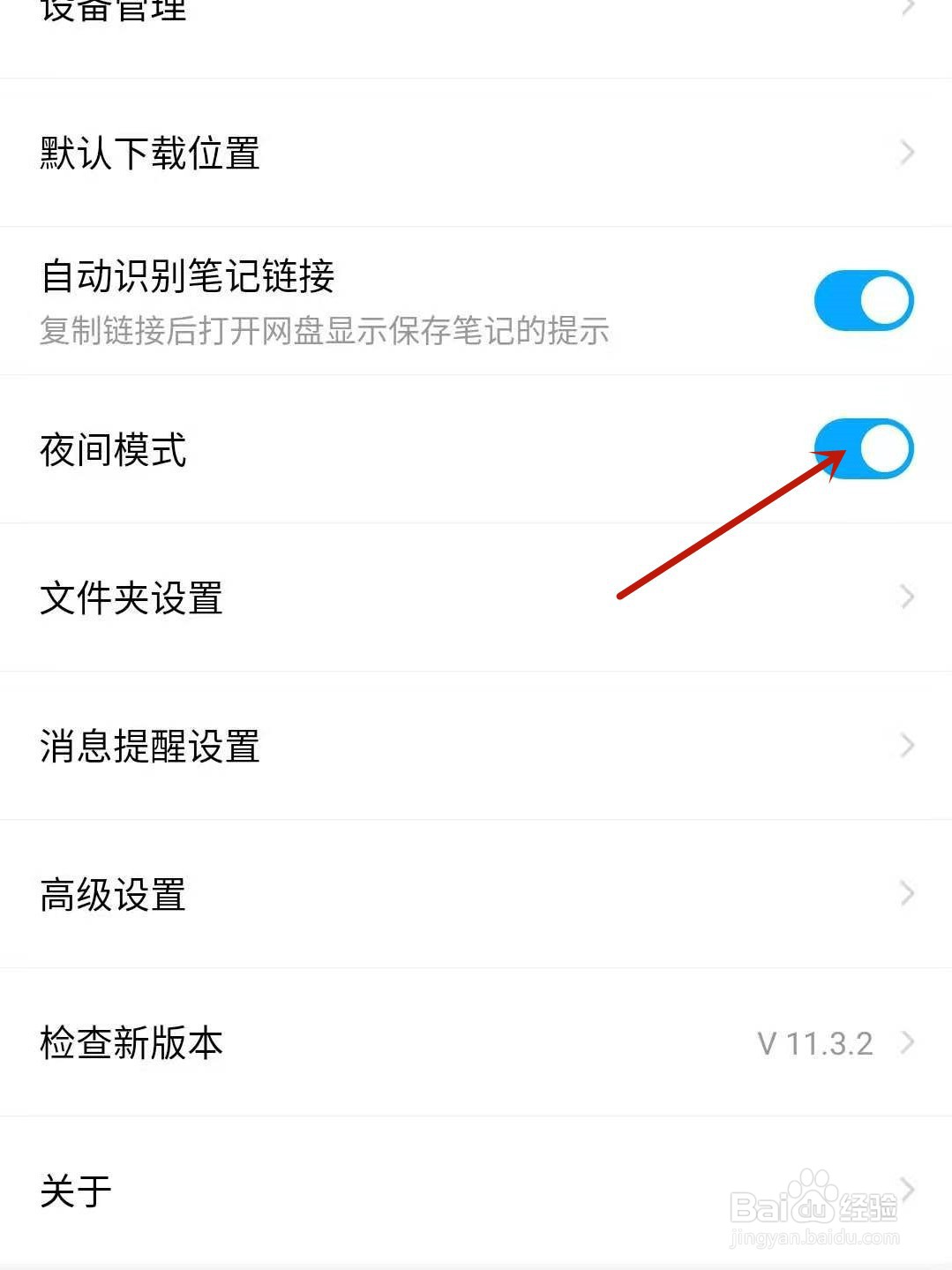Click the arrow beside 默认下载位置

(907, 153)
